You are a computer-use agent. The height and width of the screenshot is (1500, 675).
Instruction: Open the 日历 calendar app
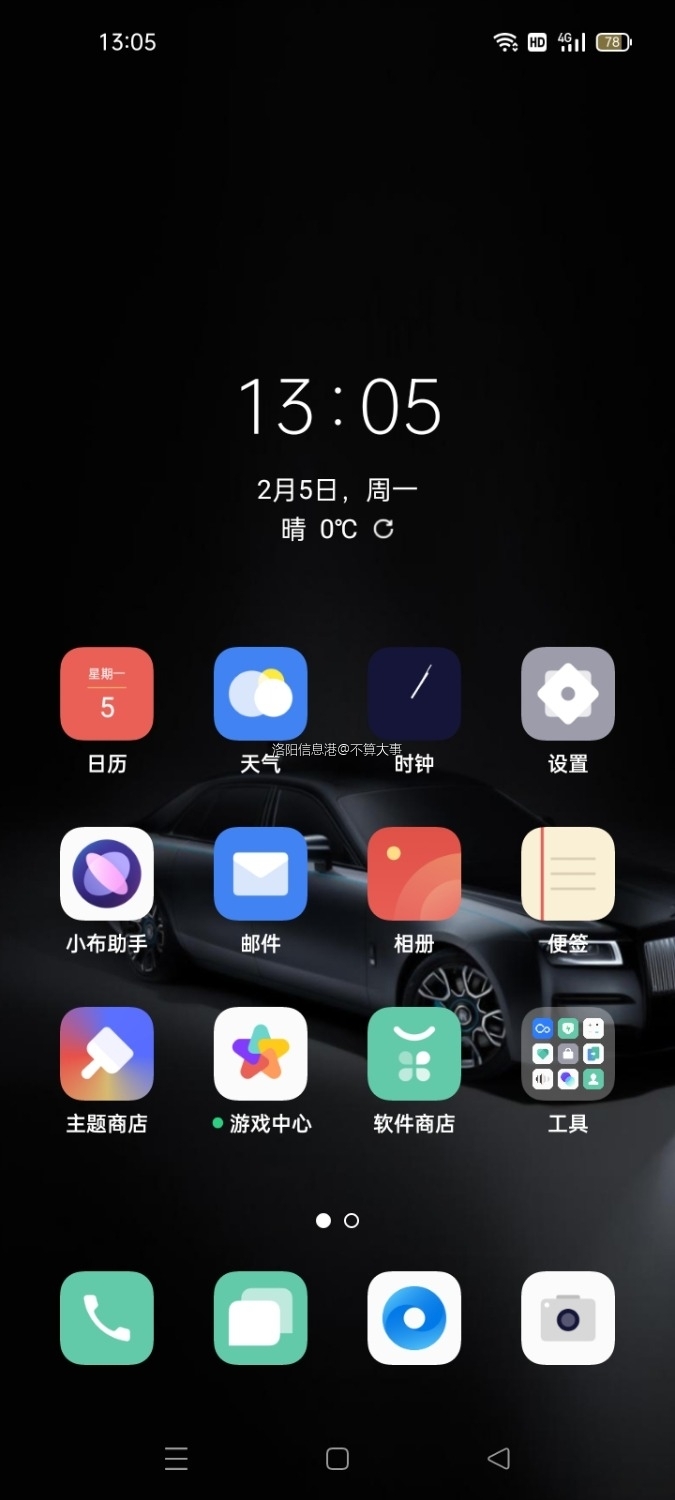click(107, 694)
